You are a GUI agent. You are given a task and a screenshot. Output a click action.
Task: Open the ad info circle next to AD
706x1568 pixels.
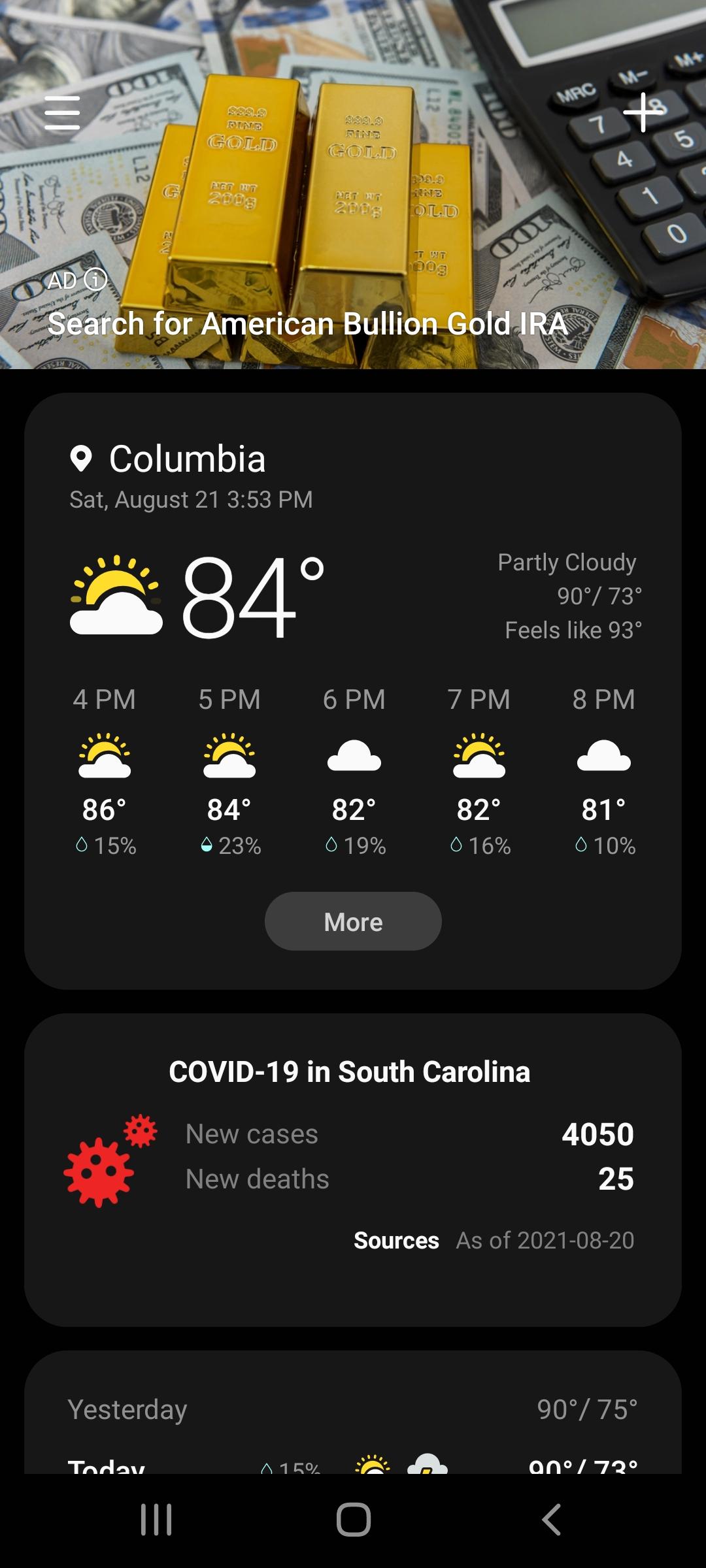click(x=95, y=281)
